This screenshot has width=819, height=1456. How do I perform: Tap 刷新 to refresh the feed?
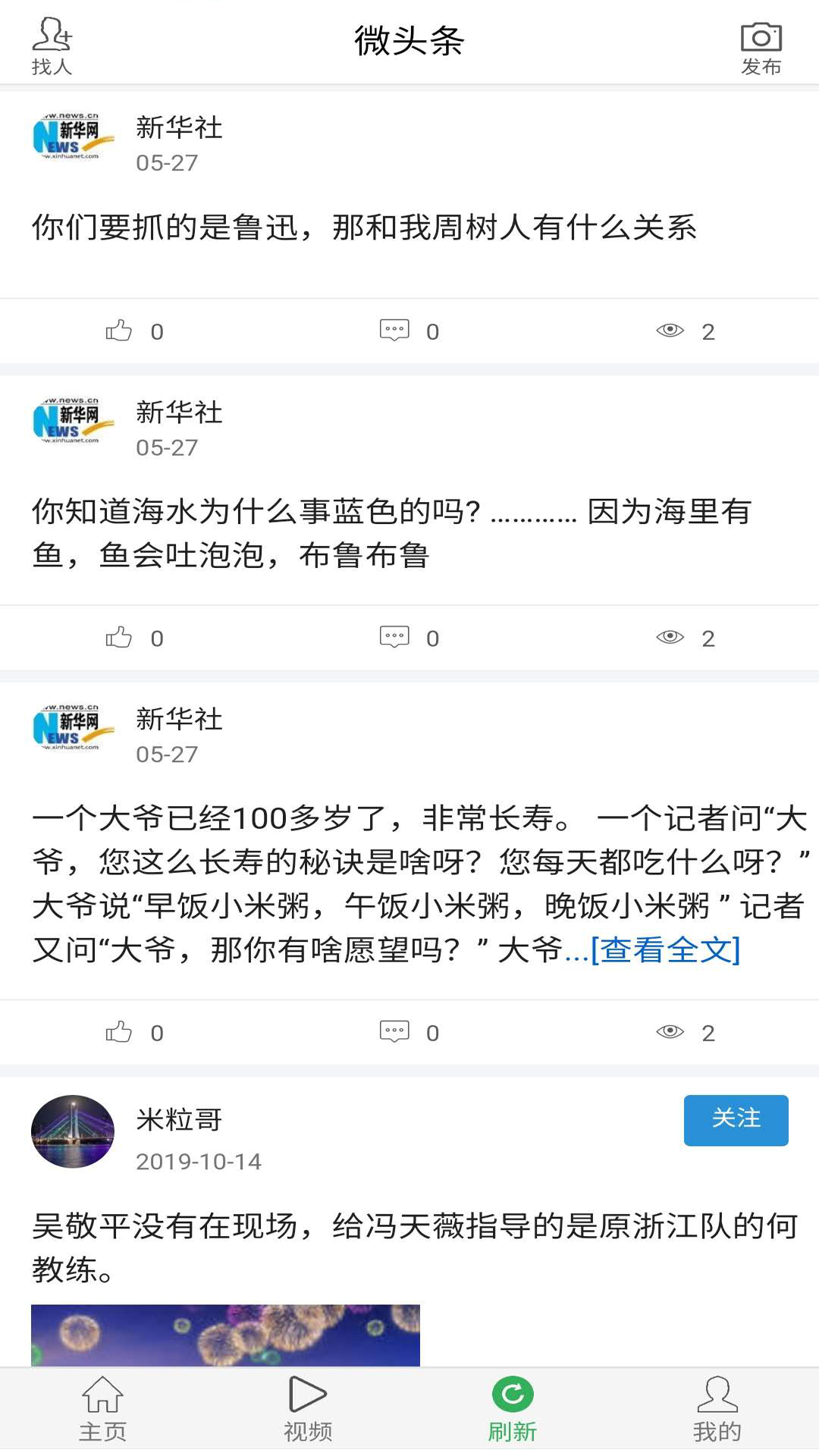click(x=512, y=1409)
